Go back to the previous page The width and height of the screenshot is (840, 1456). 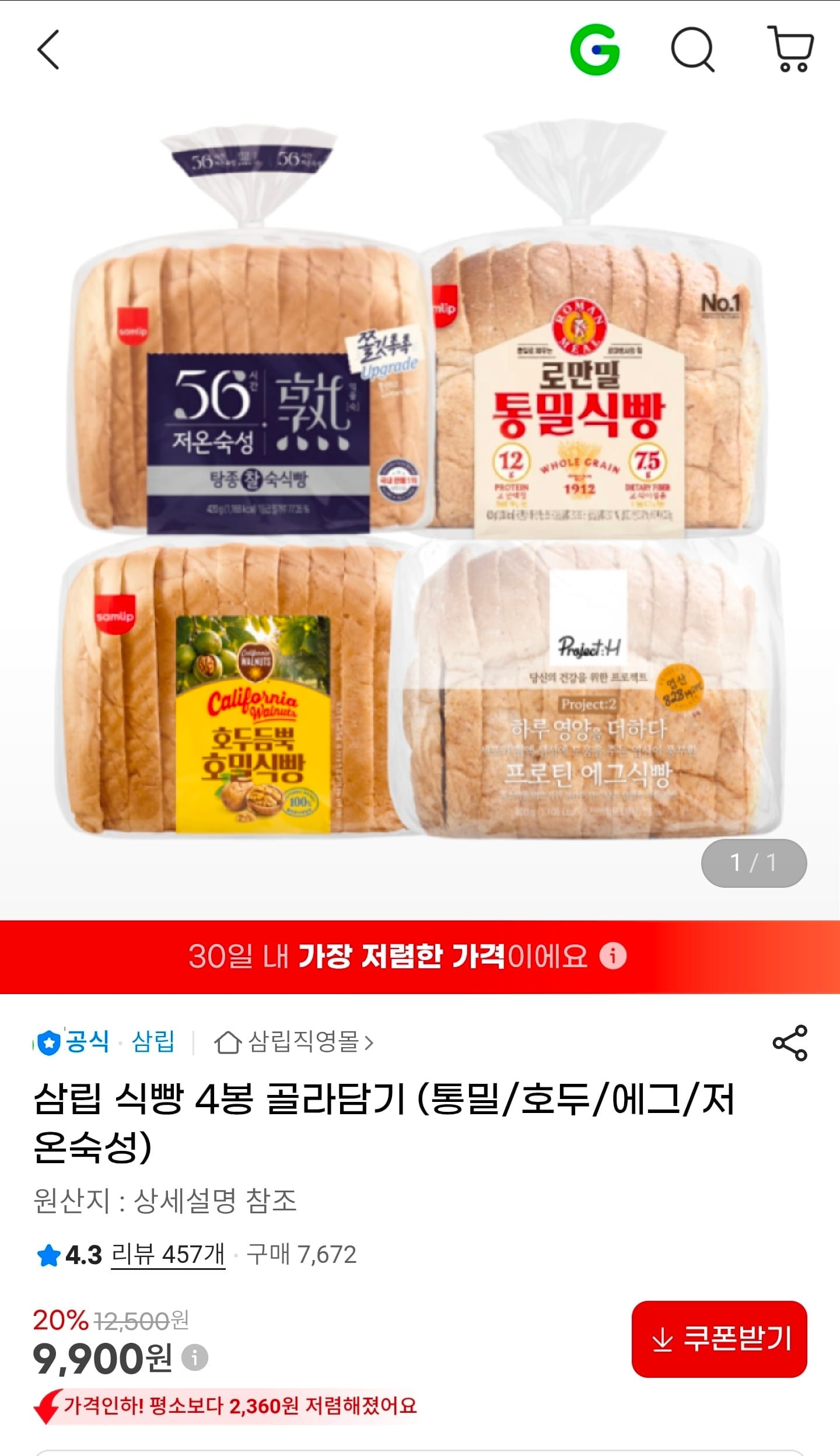tap(48, 50)
